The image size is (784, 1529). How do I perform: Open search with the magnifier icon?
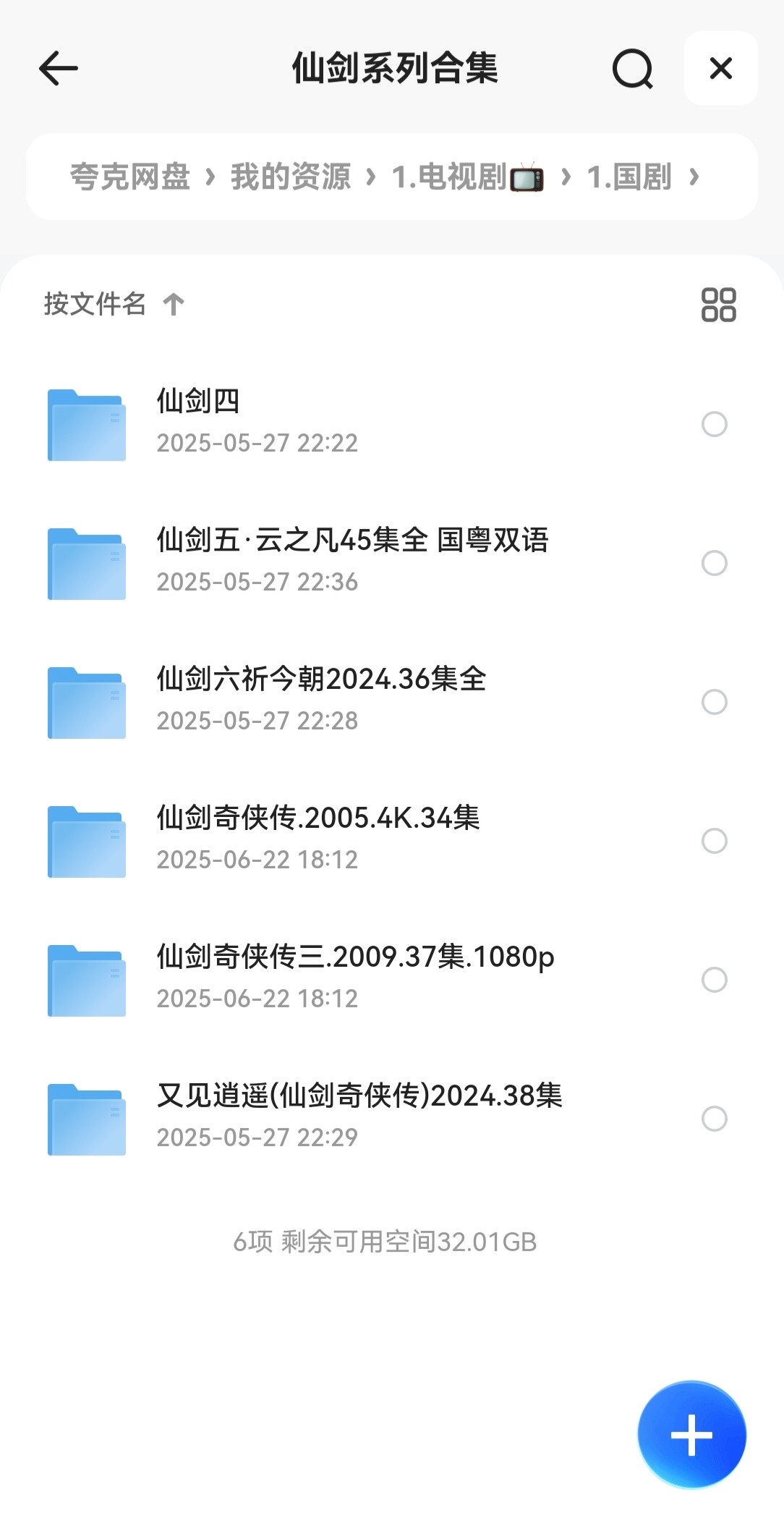pos(632,69)
